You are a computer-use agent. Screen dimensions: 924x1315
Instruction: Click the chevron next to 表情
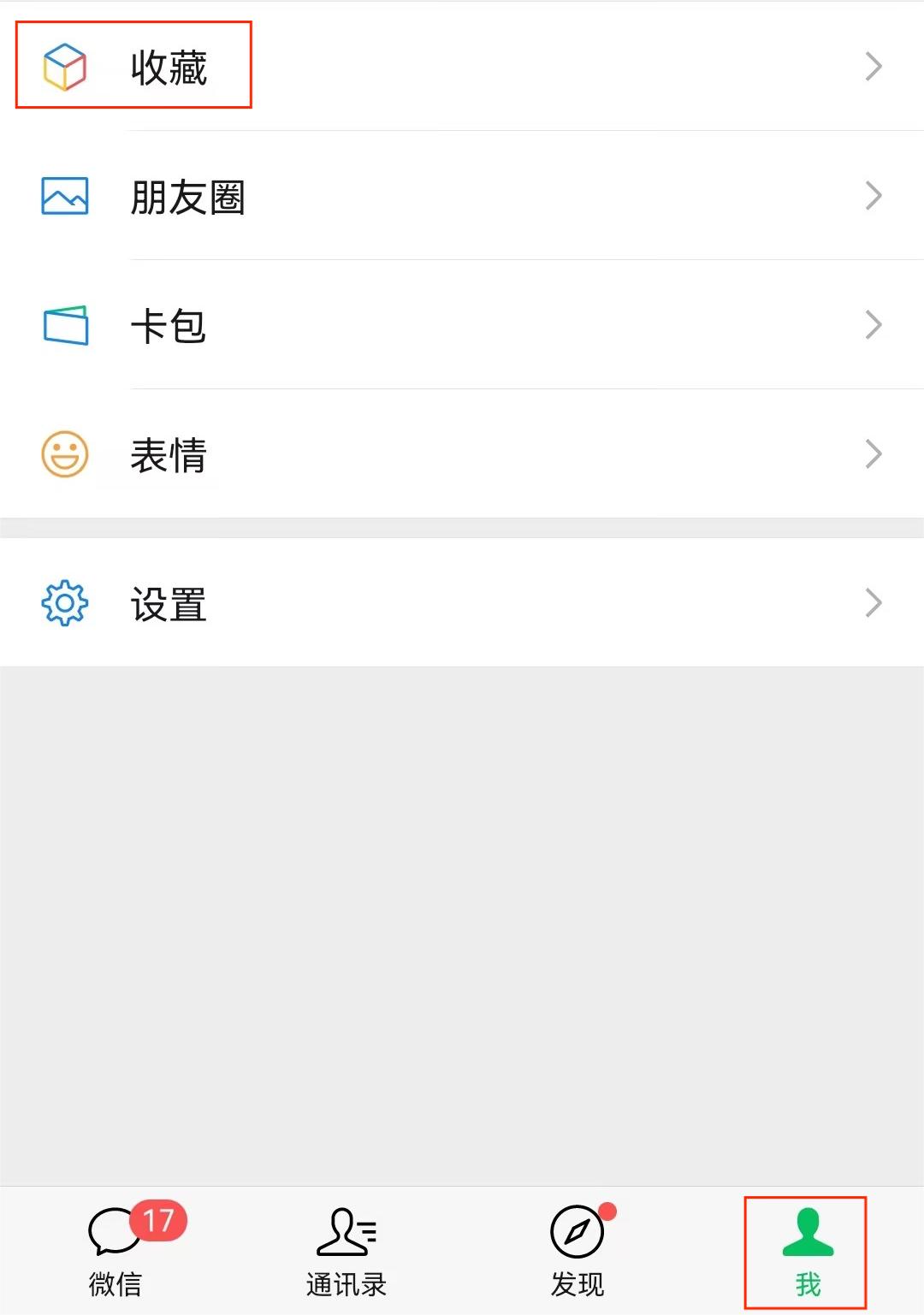pos(871,455)
